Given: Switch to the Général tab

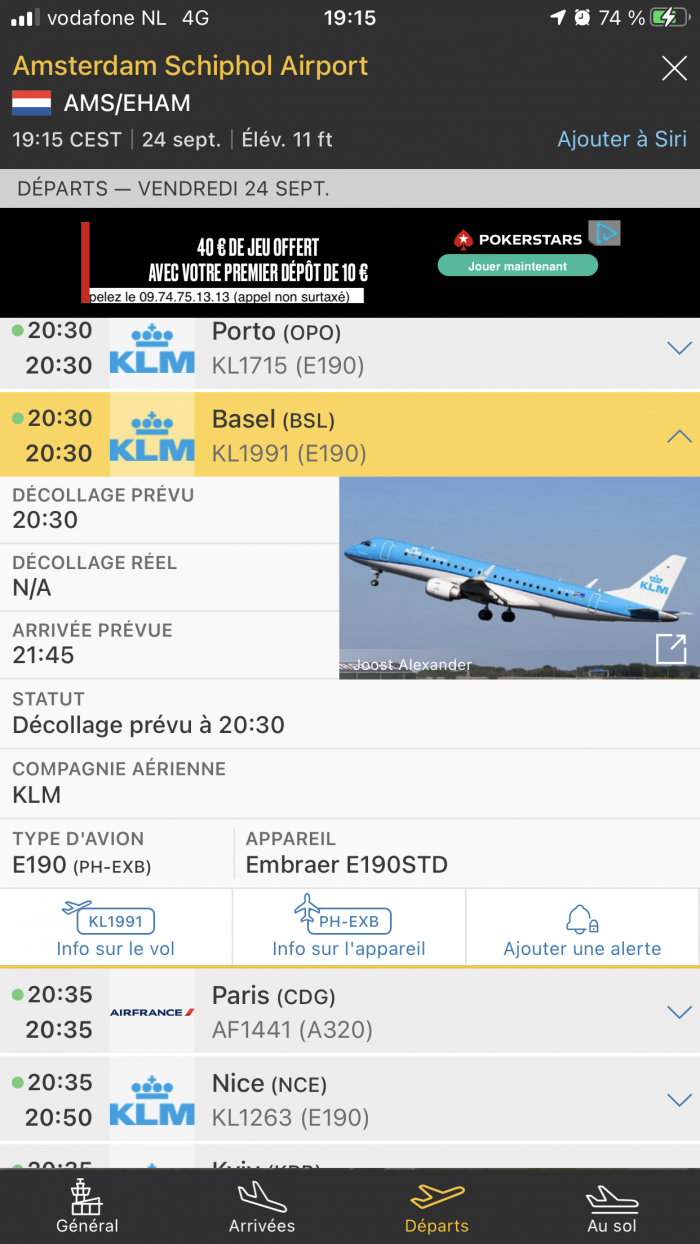Looking at the screenshot, I should (87, 1206).
